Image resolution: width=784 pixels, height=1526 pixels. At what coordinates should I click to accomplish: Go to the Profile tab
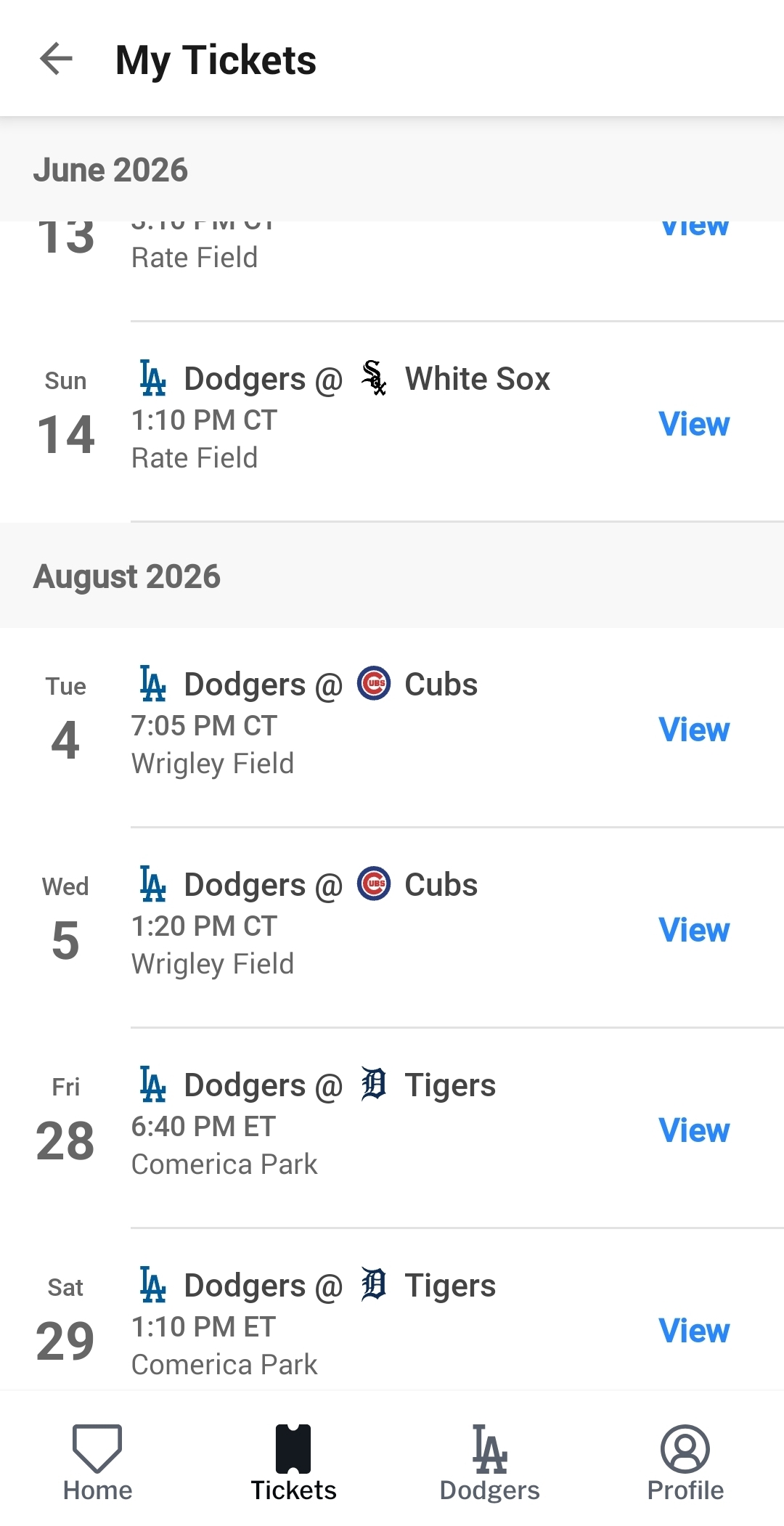pos(685,1462)
